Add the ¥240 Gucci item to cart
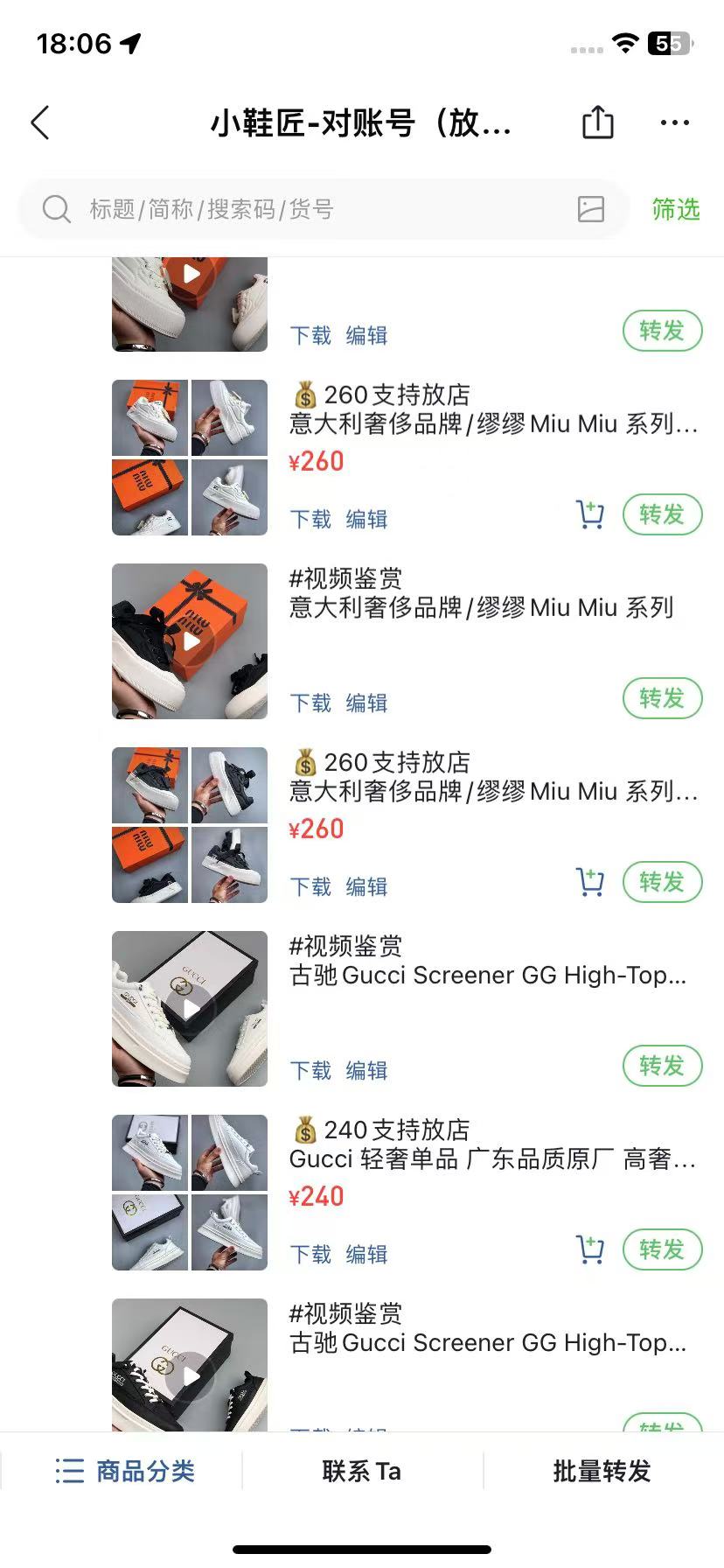Viewport: 724px width, 1568px height. pos(590,1250)
